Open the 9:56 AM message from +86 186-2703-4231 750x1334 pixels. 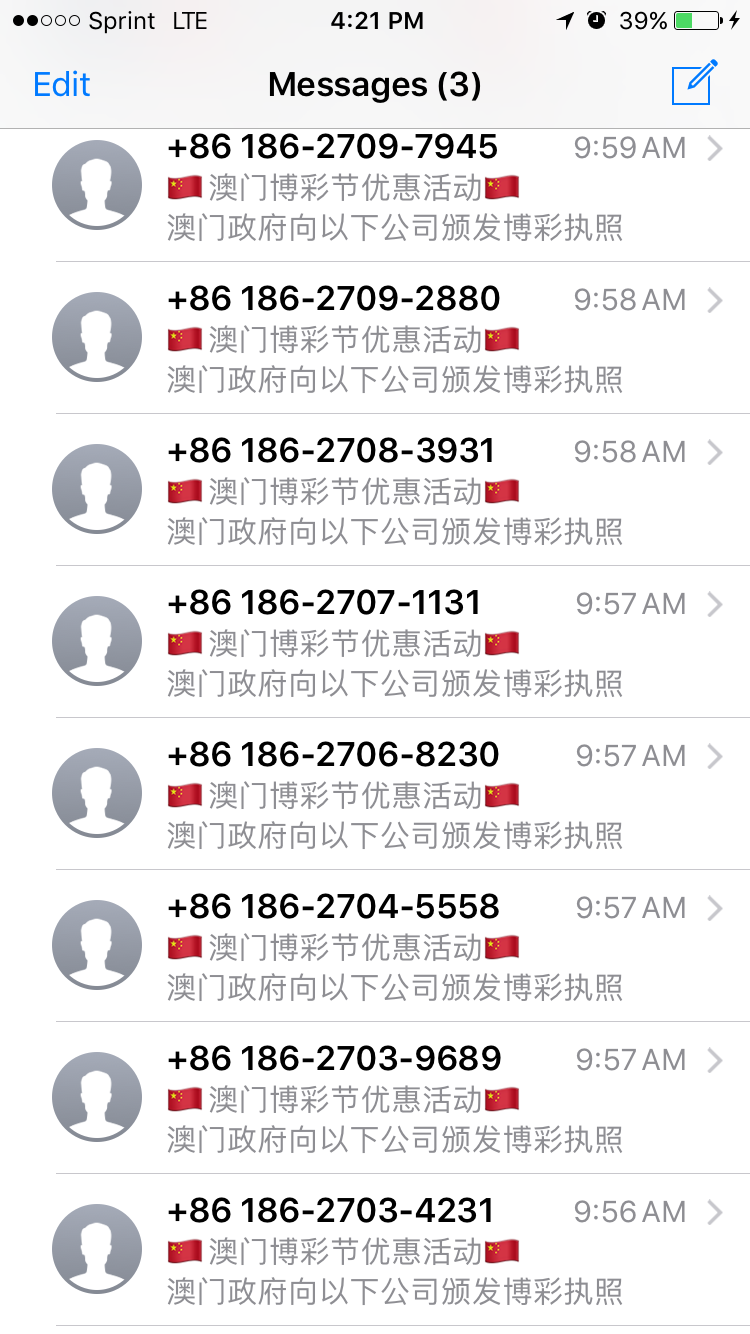tap(400, 1252)
